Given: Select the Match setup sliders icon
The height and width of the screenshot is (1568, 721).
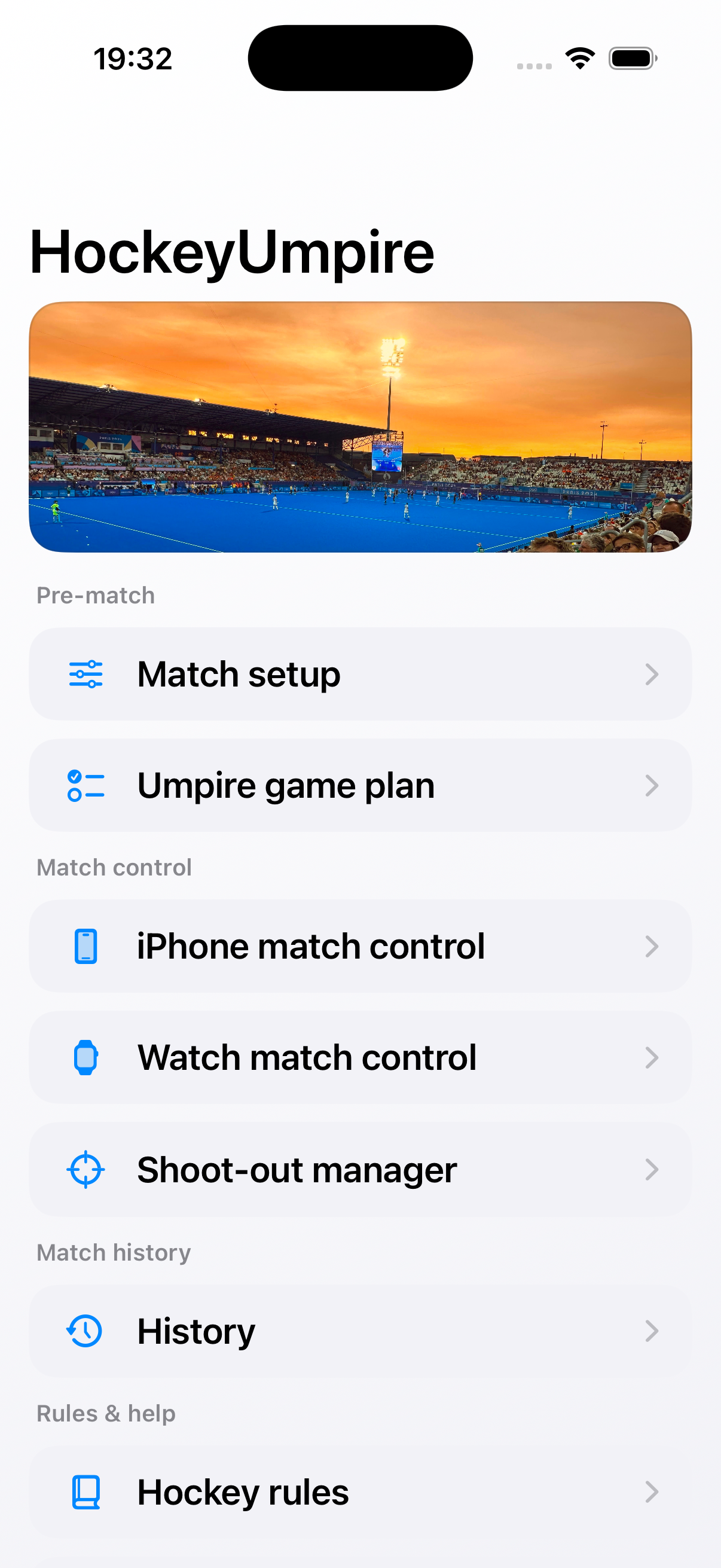Looking at the screenshot, I should tap(85, 673).
